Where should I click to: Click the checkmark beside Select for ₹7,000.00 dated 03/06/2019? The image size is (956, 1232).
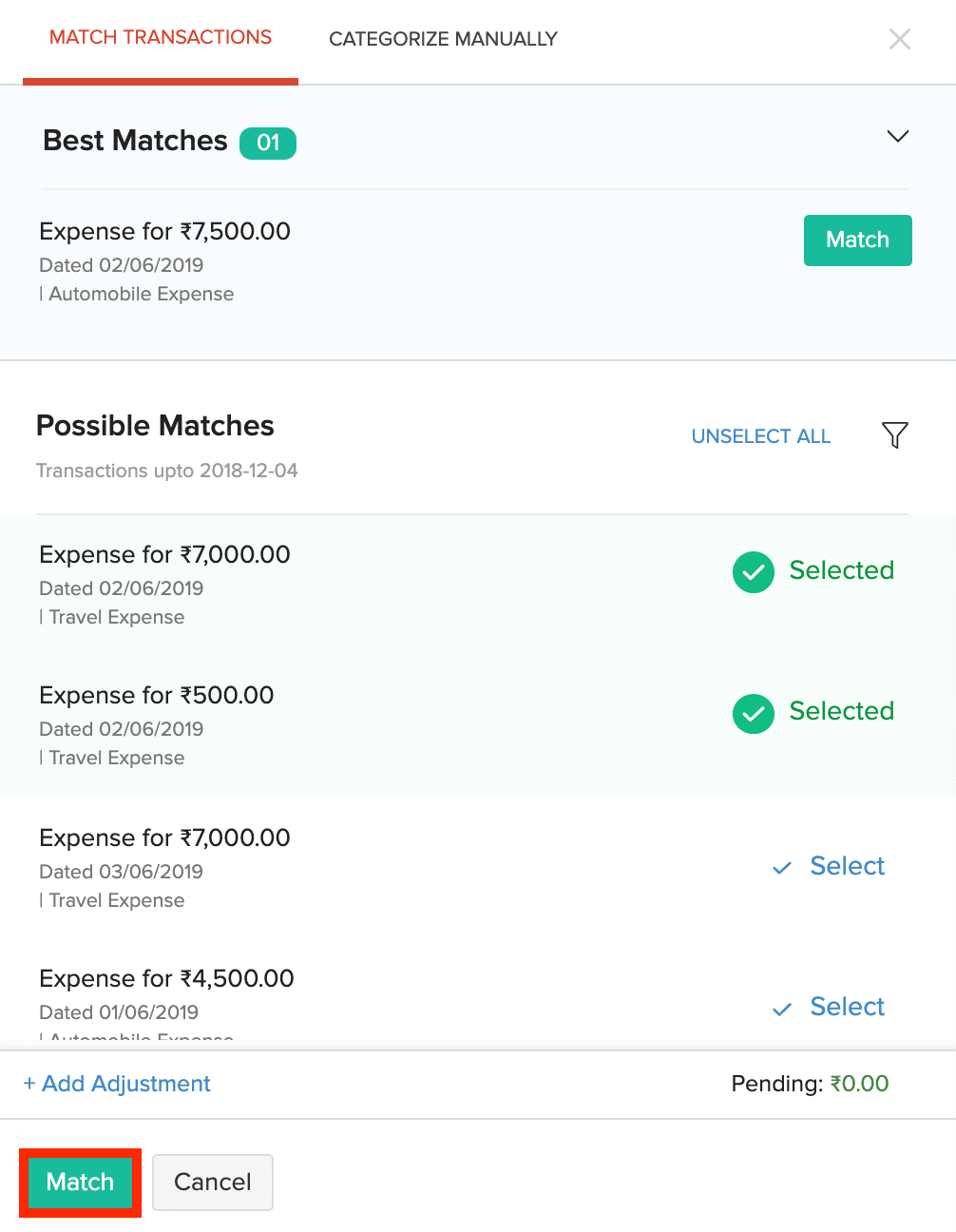(x=781, y=868)
